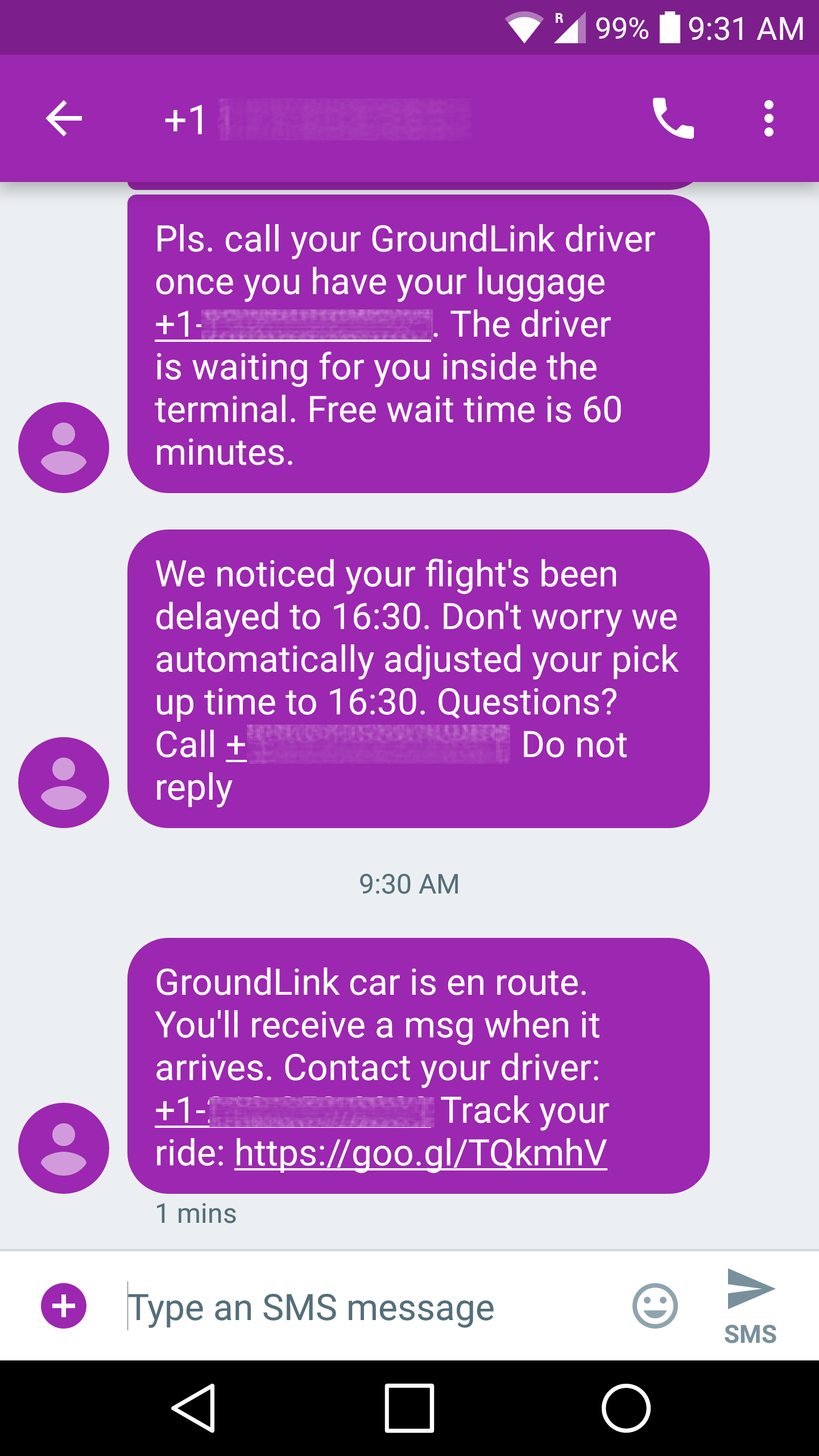Tap the phone link in flight delay message

370,745
